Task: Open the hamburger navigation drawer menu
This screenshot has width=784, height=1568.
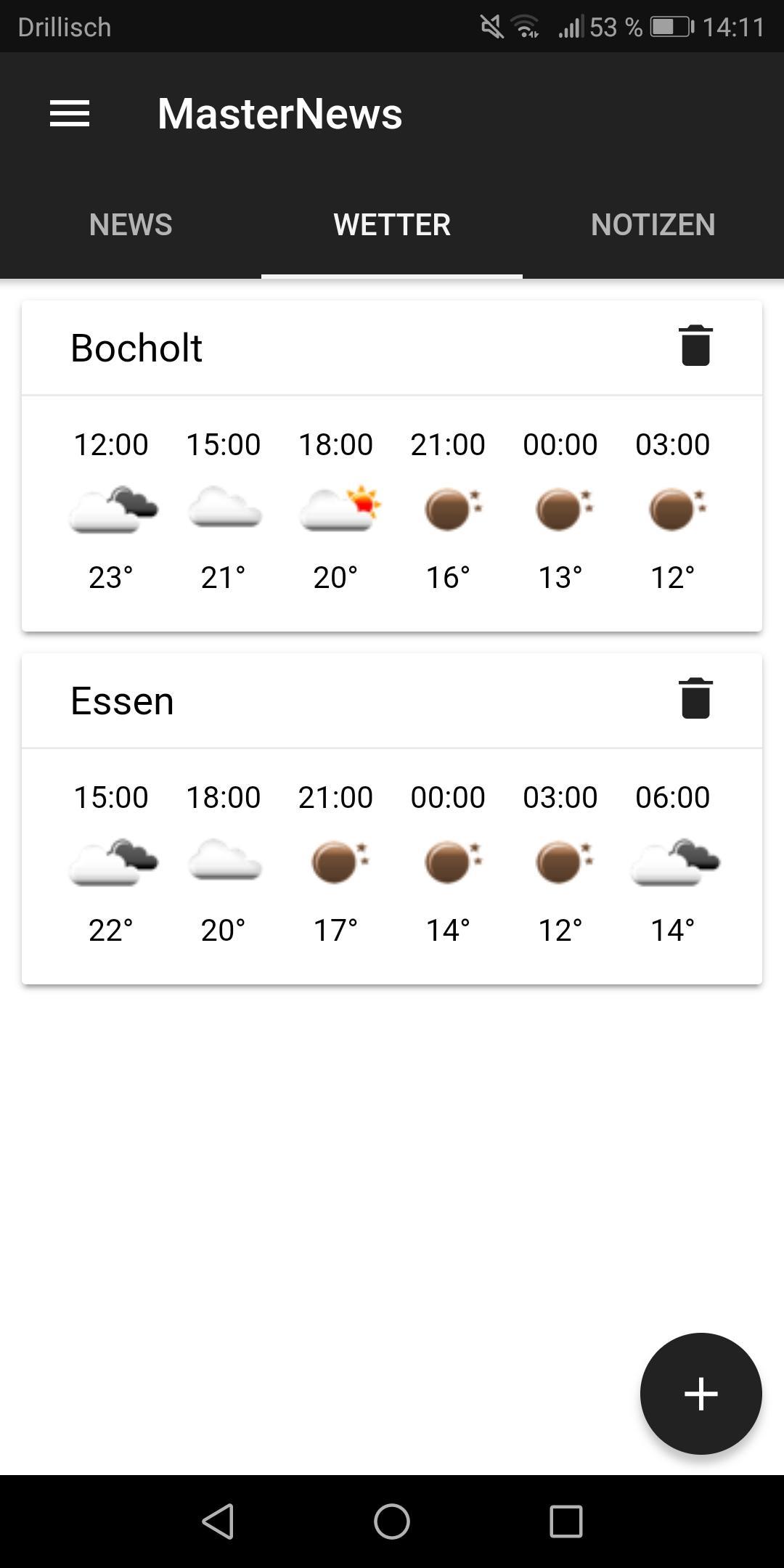Action: click(70, 114)
